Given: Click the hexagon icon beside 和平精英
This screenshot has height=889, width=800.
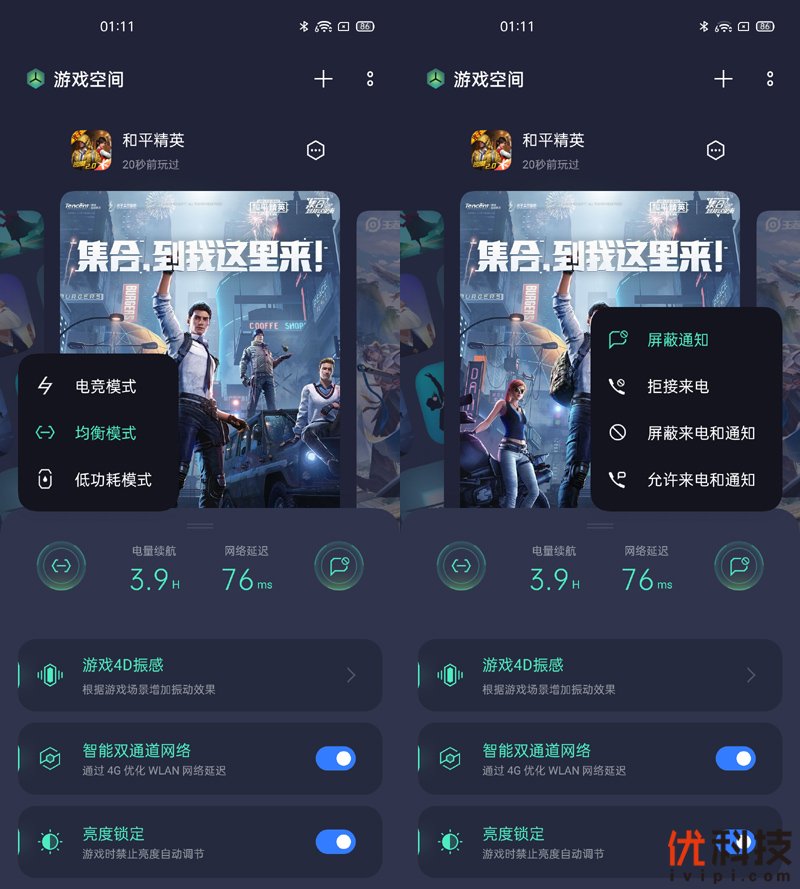Looking at the screenshot, I should tap(315, 149).
